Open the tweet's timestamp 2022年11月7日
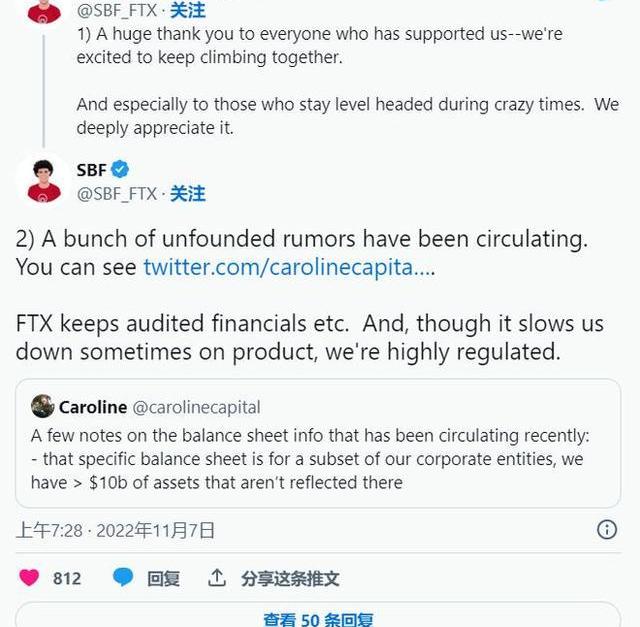This screenshot has height=627, width=640. click(x=115, y=530)
